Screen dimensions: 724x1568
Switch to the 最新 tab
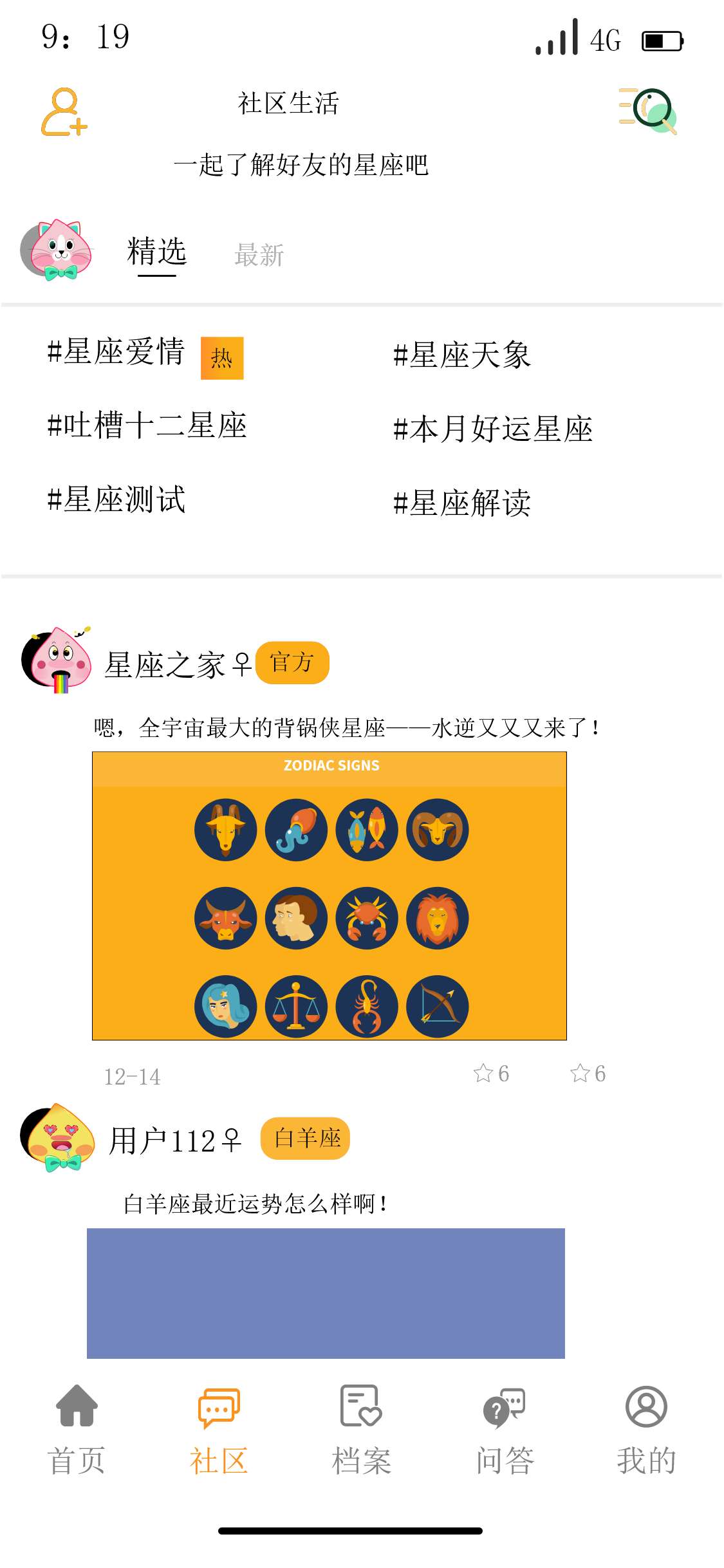pos(259,255)
